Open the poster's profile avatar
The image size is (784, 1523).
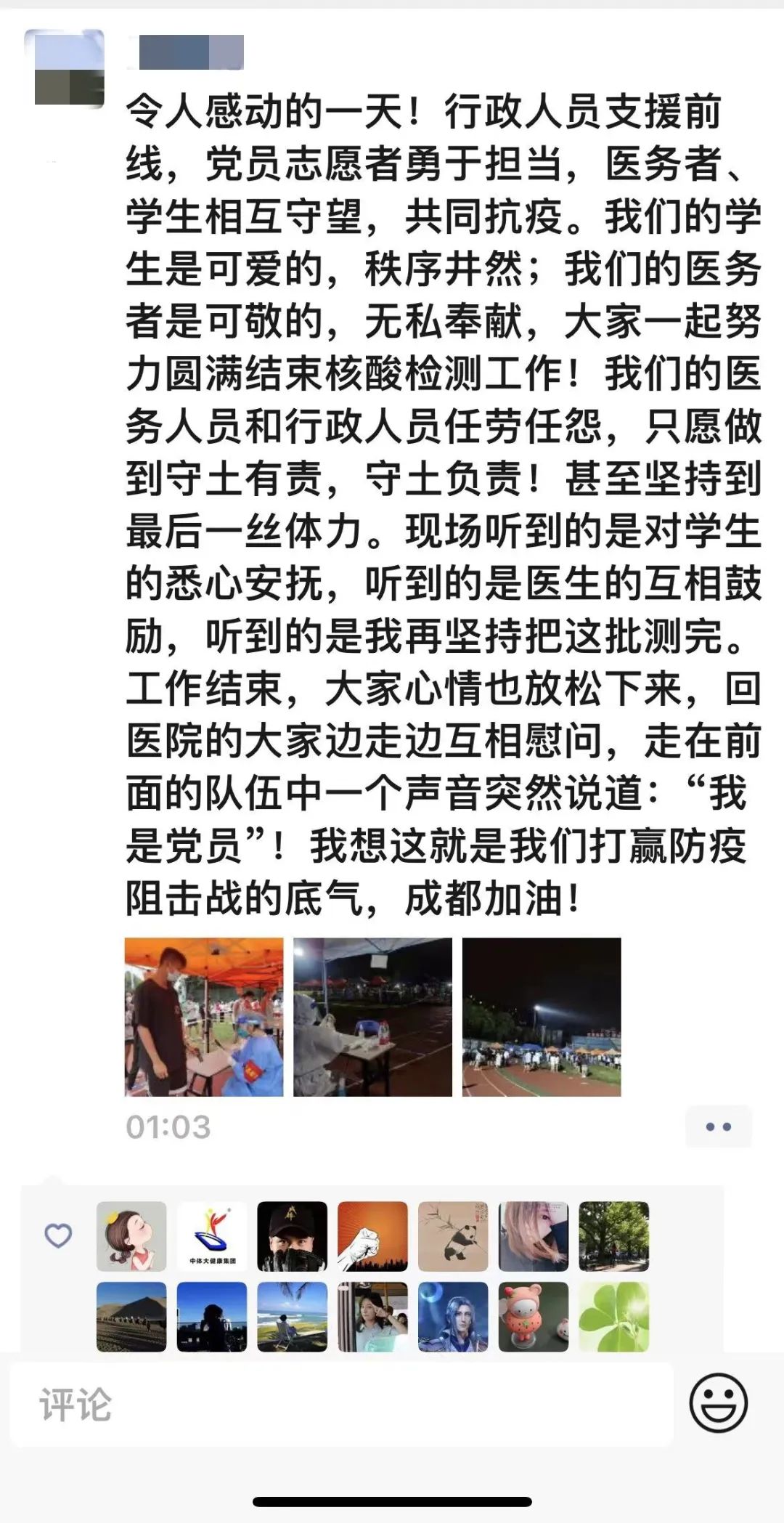pos(69,69)
